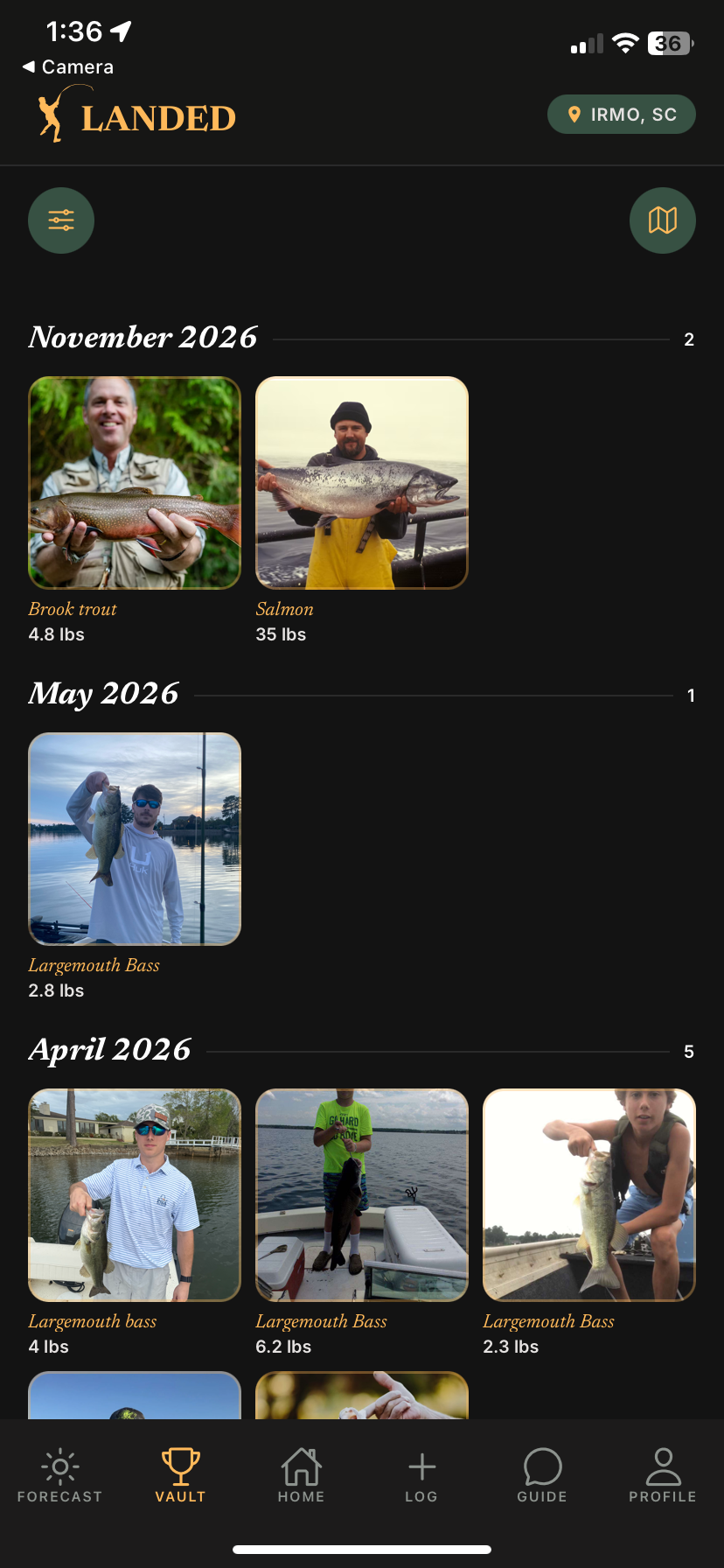Open the 35 lbs Salmon catch
The width and height of the screenshot is (724, 1568).
pos(362,483)
